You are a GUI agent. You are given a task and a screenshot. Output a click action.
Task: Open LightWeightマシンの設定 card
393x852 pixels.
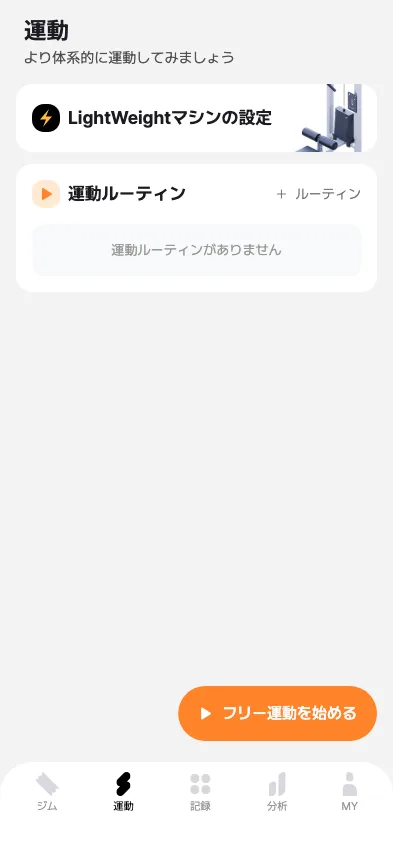(x=196, y=118)
